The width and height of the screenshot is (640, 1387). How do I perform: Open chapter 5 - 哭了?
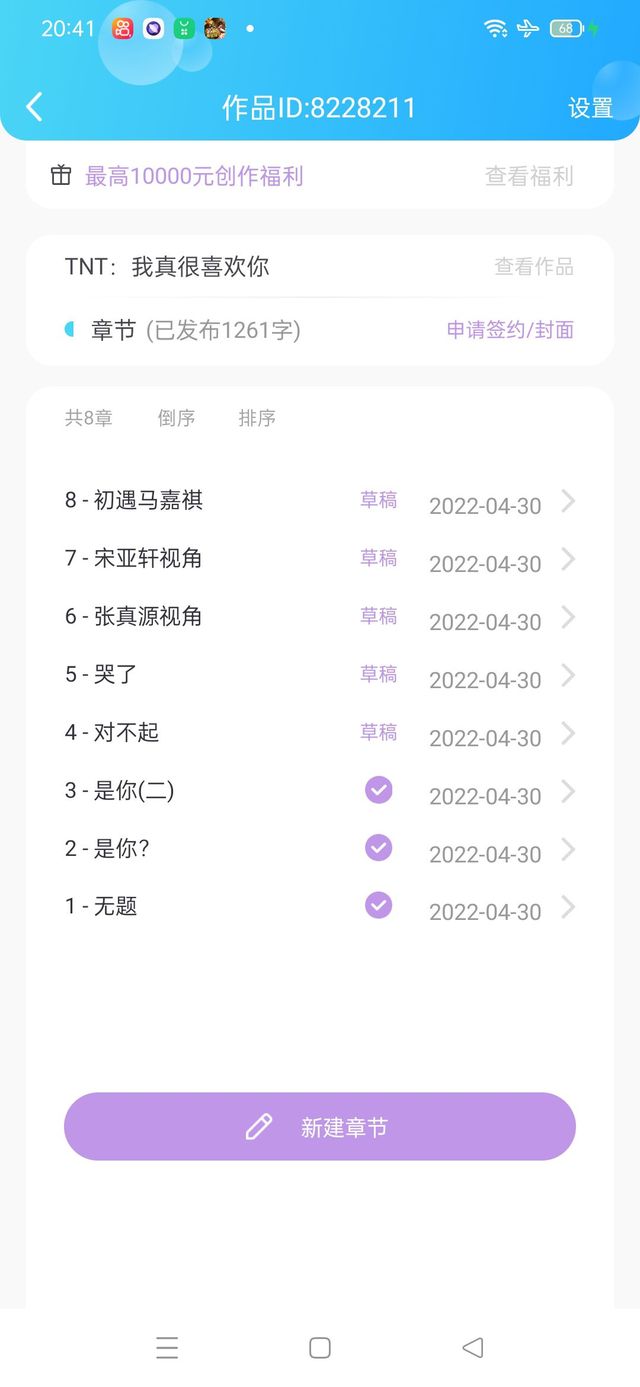pyautogui.click(x=320, y=675)
